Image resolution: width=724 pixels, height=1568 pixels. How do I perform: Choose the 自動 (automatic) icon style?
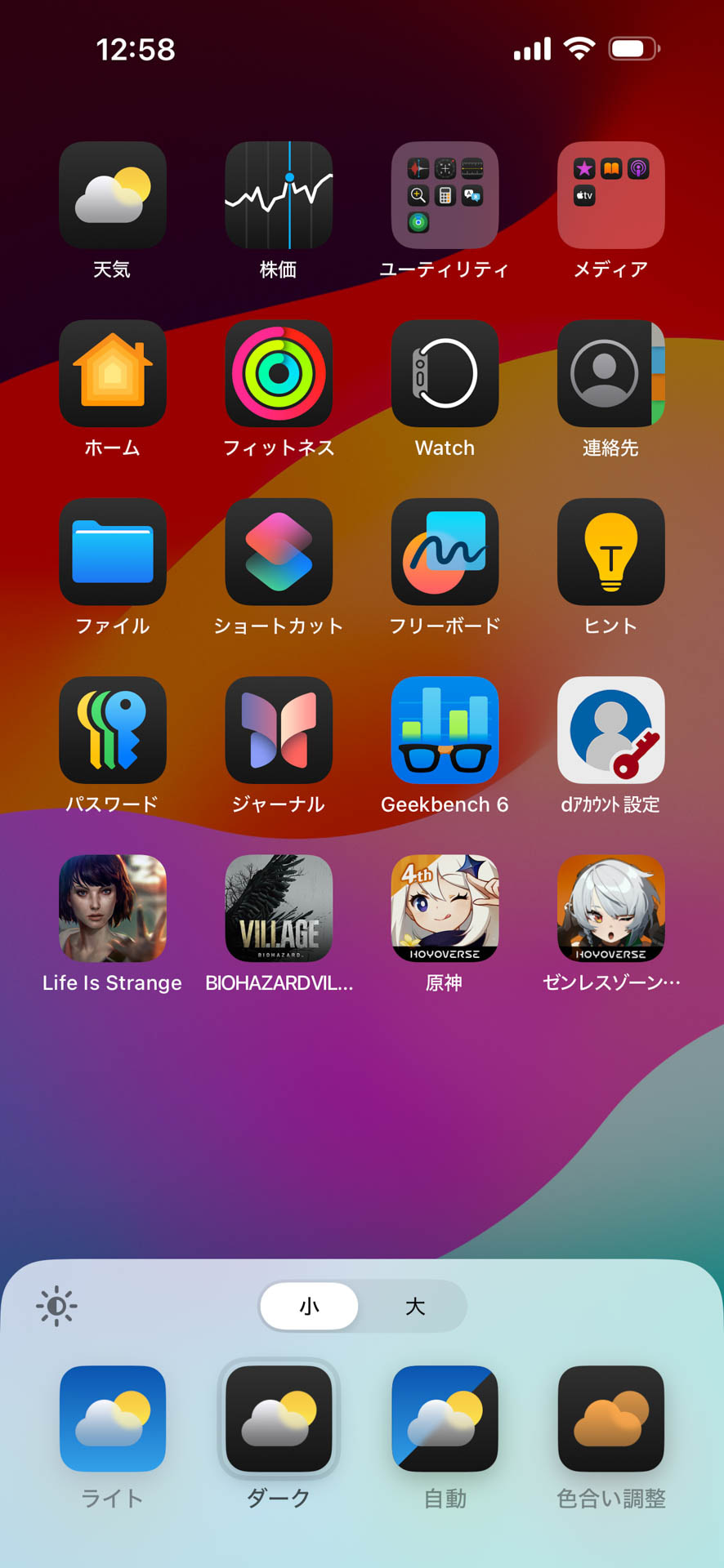point(445,1419)
